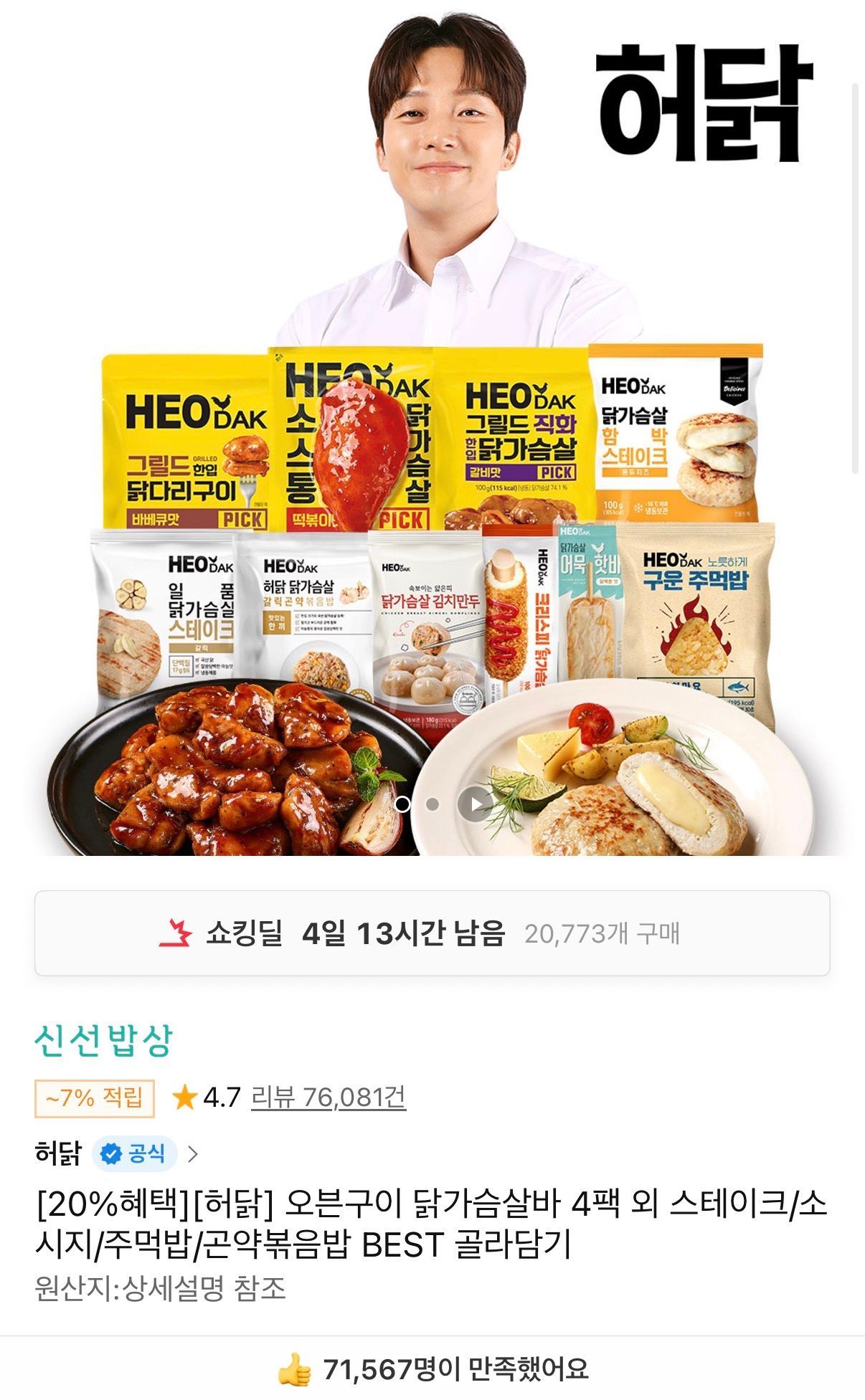Open the 신선밥상 category link

[104, 1041]
